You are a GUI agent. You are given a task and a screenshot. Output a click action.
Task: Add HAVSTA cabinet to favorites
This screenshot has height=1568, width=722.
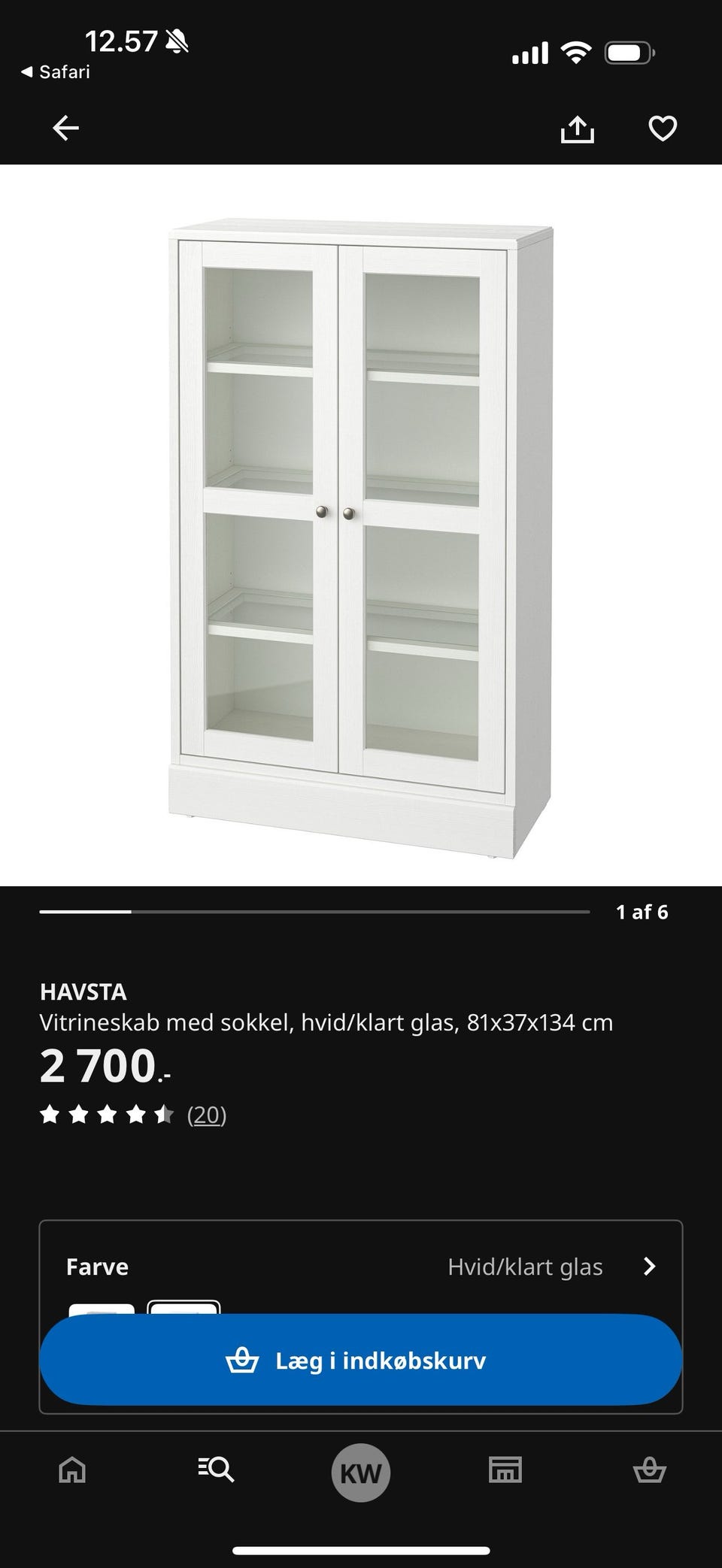click(x=663, y=129)
